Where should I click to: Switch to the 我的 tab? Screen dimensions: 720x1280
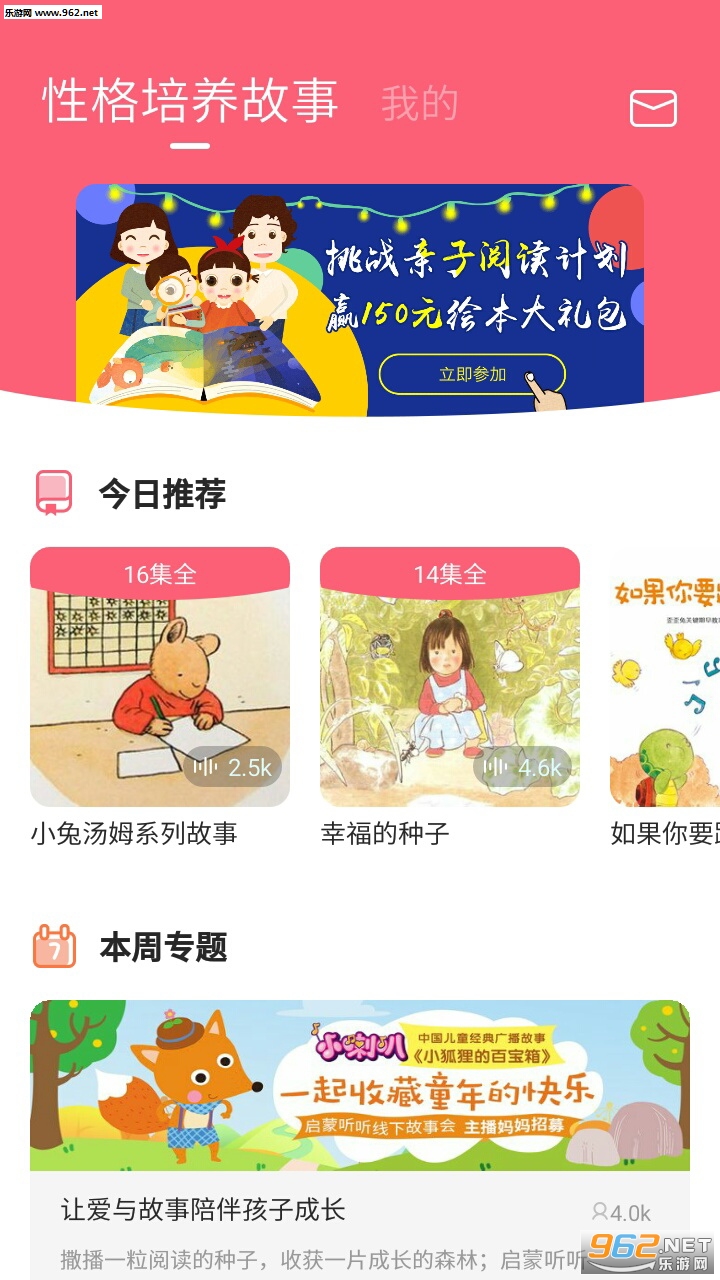pos(419,103)
